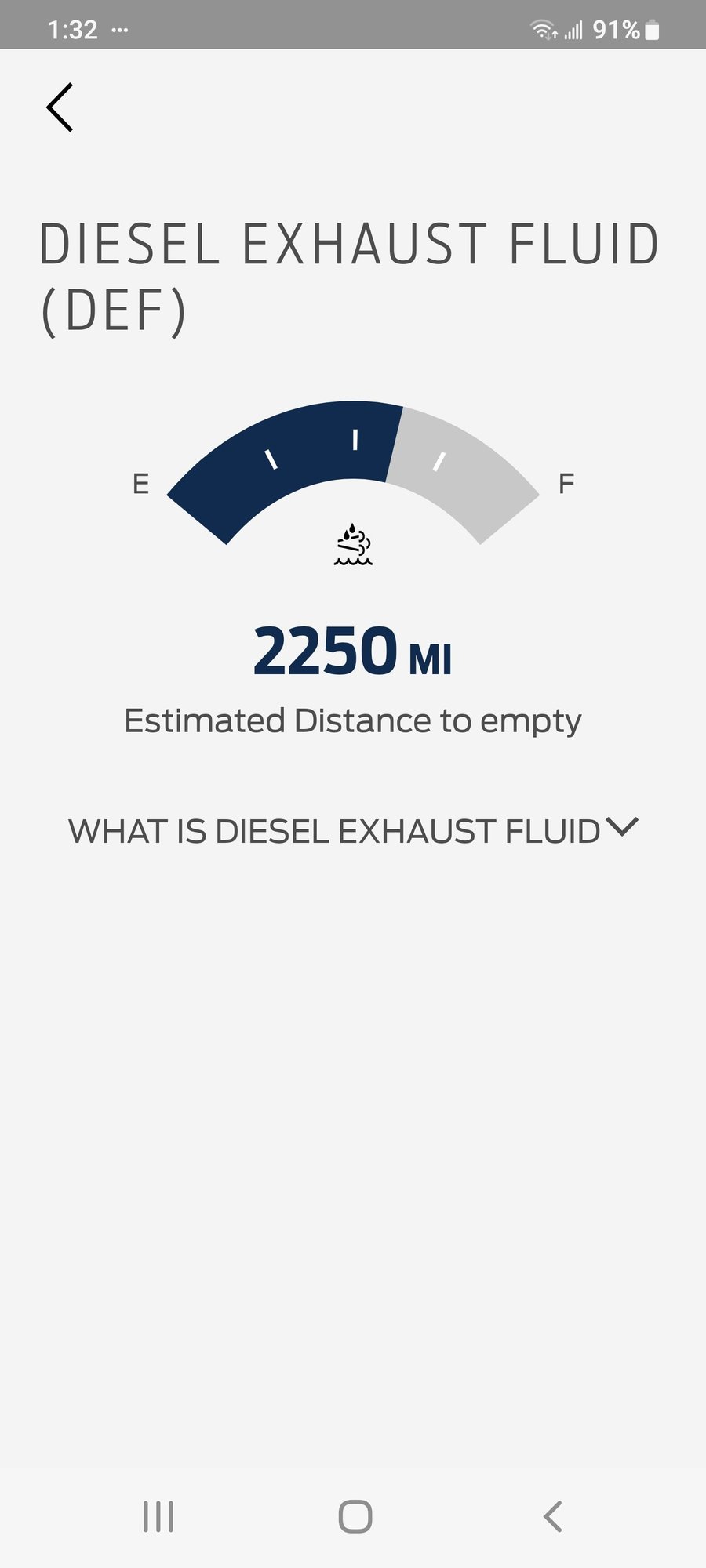Tap the cellular signal icon
706x1568 pixels.
pos(575,31)
